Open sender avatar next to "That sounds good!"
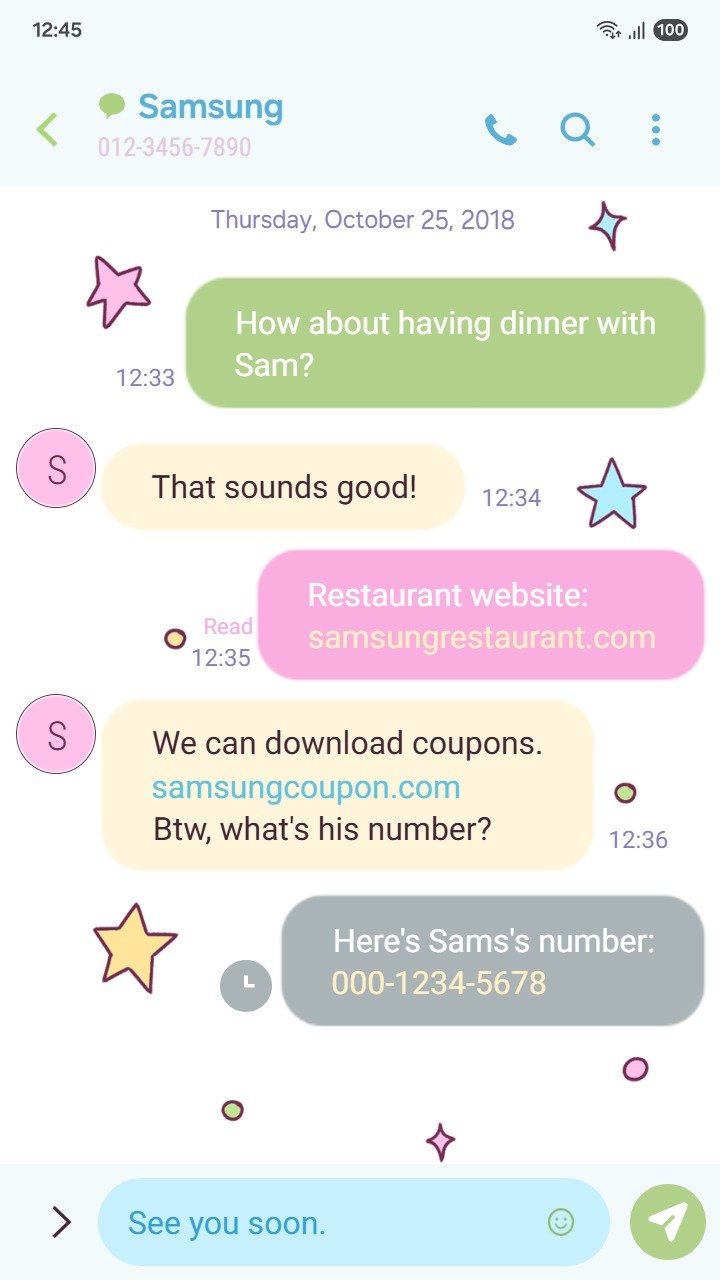The image size is (720, 1280). [x=56, y=468]
